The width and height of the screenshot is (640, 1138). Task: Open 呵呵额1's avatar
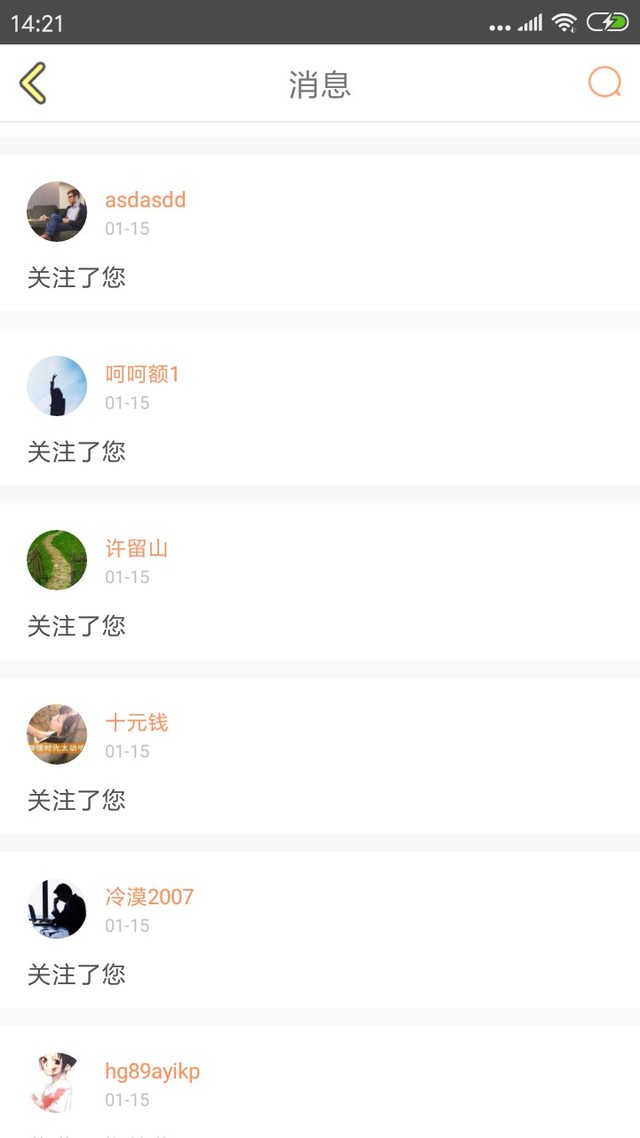coord(57,385)
